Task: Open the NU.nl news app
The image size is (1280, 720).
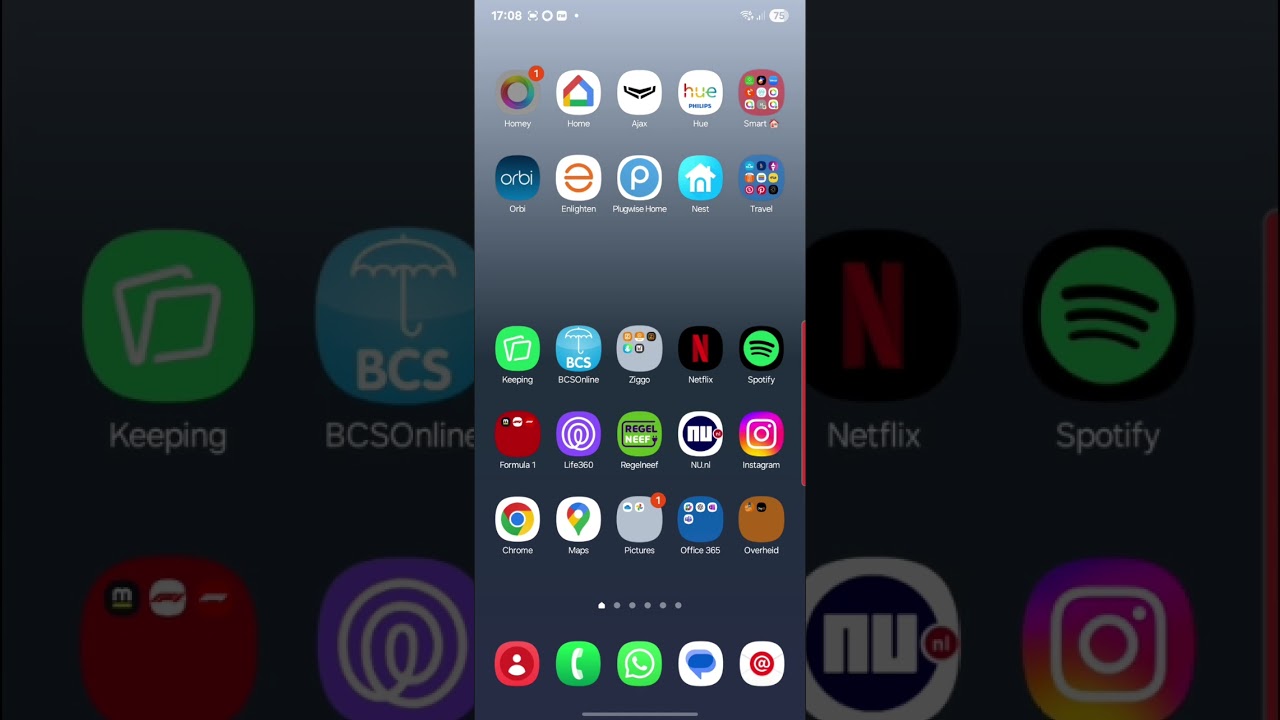Action: [700, 434]
